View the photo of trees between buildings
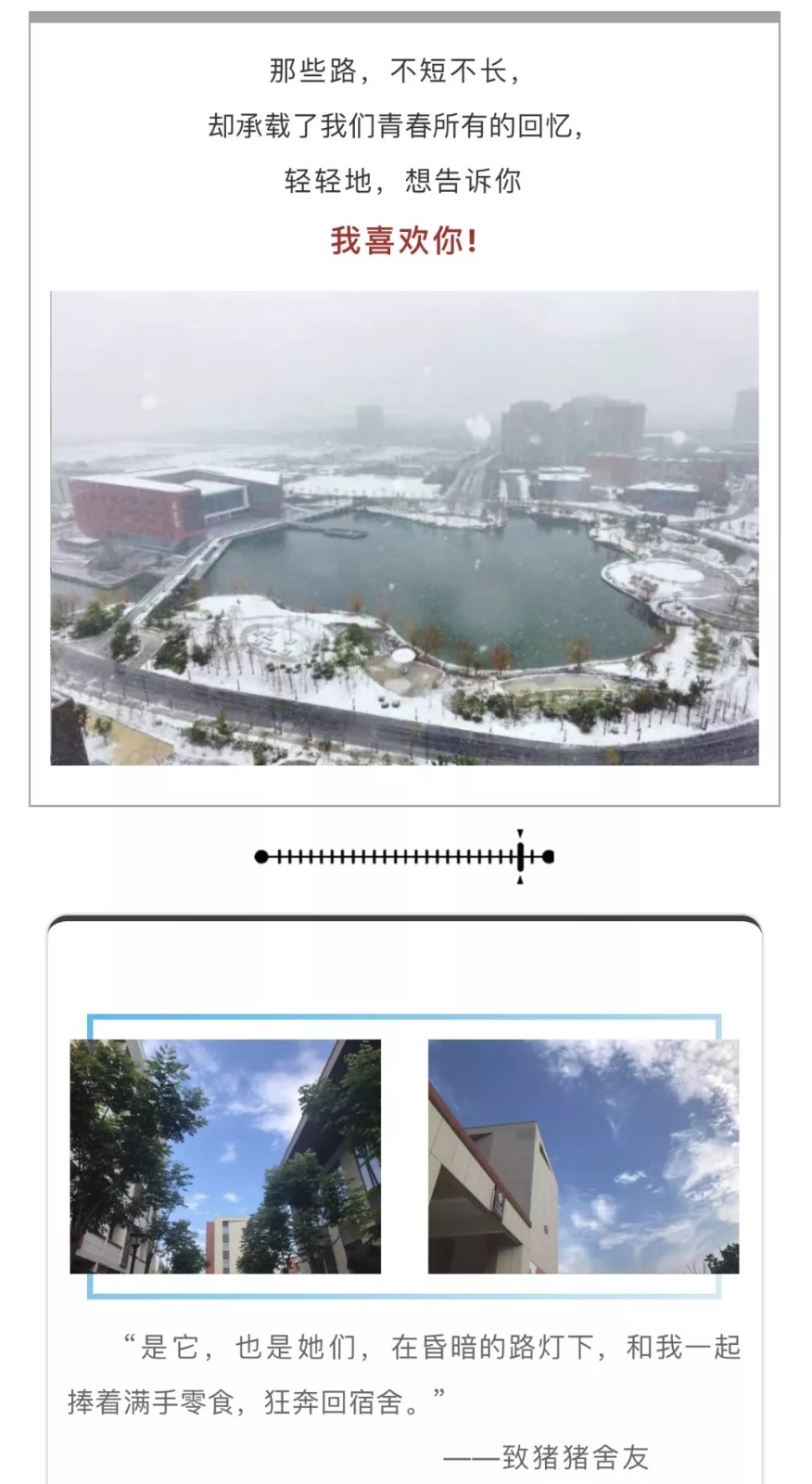 click(225, 1156)
